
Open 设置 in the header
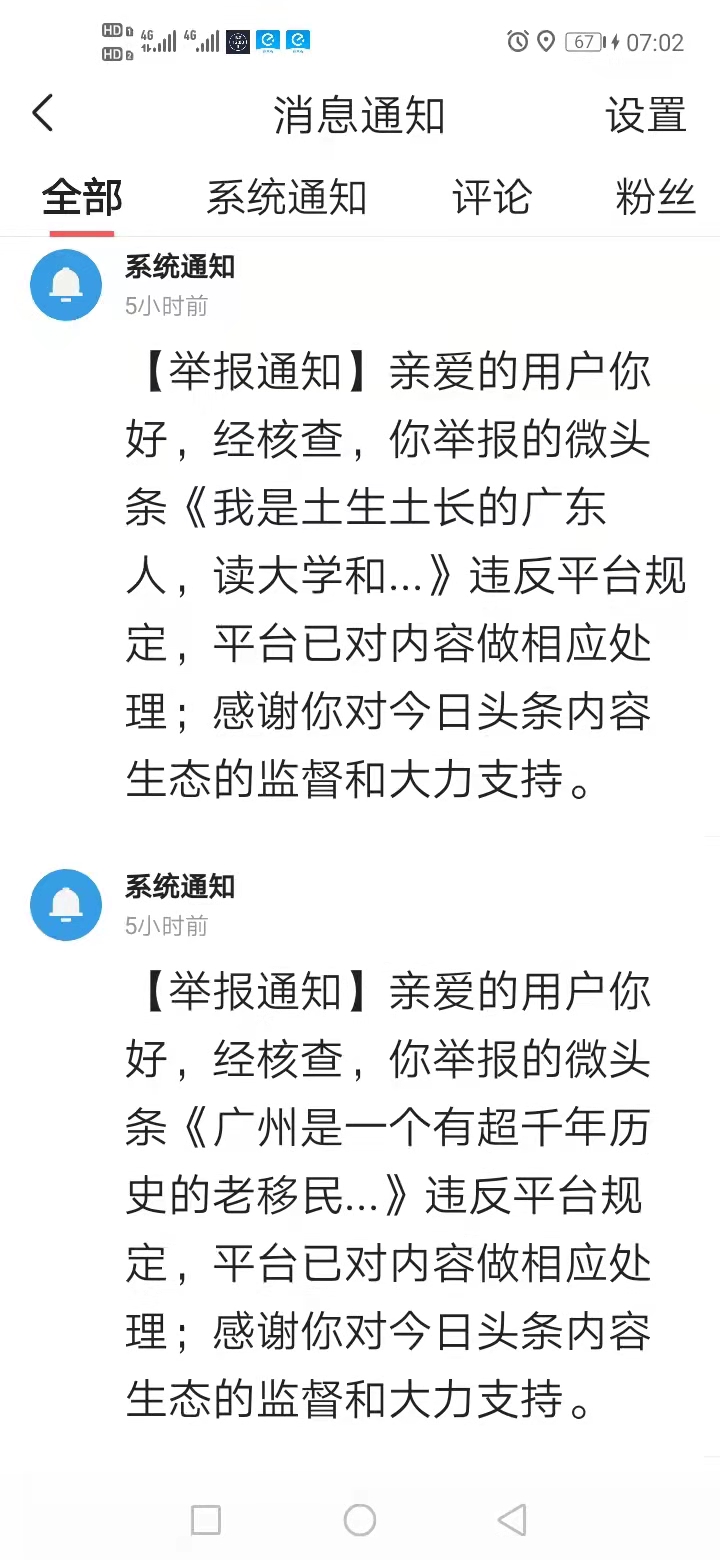click(x=646, y=115)
